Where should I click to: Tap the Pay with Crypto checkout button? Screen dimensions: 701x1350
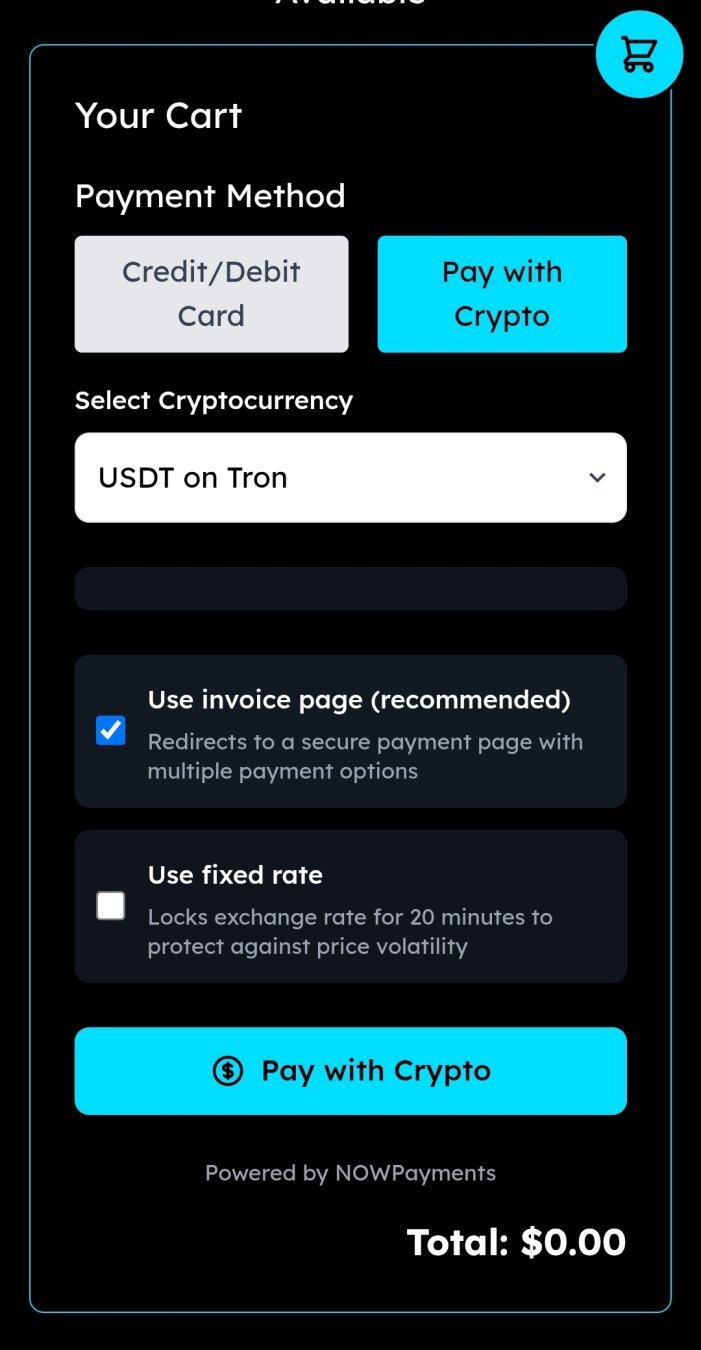click(350, 1071)
